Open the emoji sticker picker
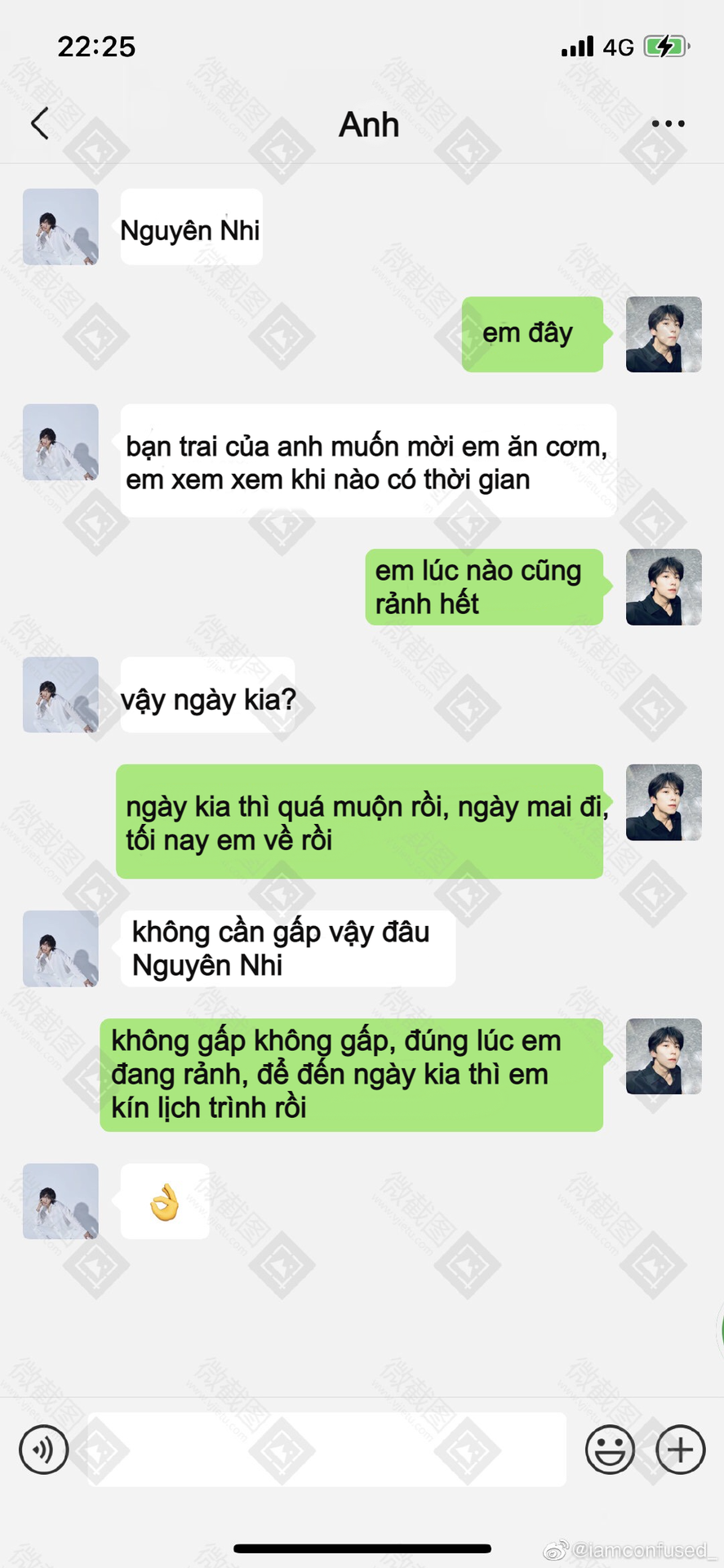 [610, 1450]
